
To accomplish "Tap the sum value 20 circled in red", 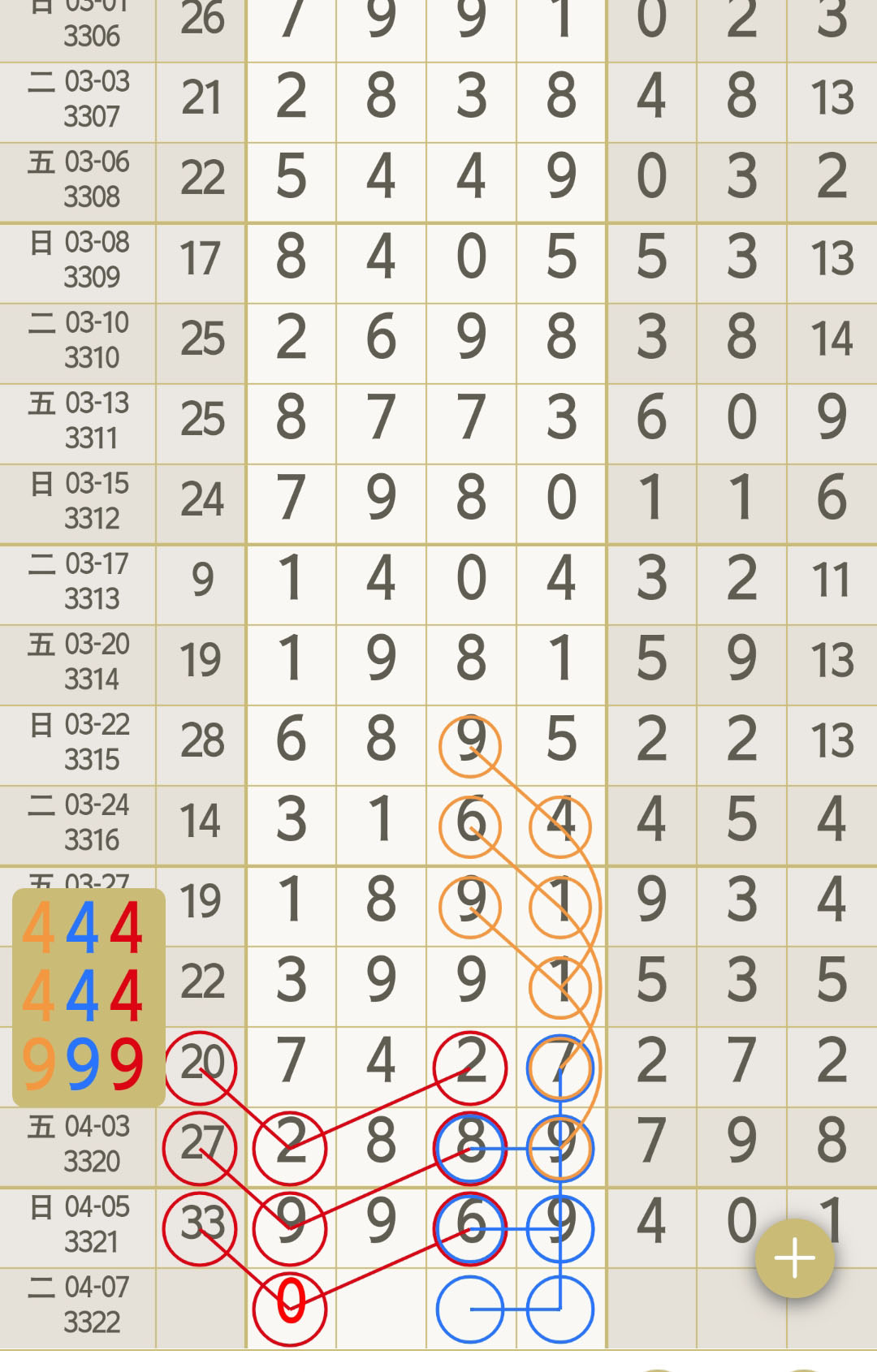I will click(201, 1059).
